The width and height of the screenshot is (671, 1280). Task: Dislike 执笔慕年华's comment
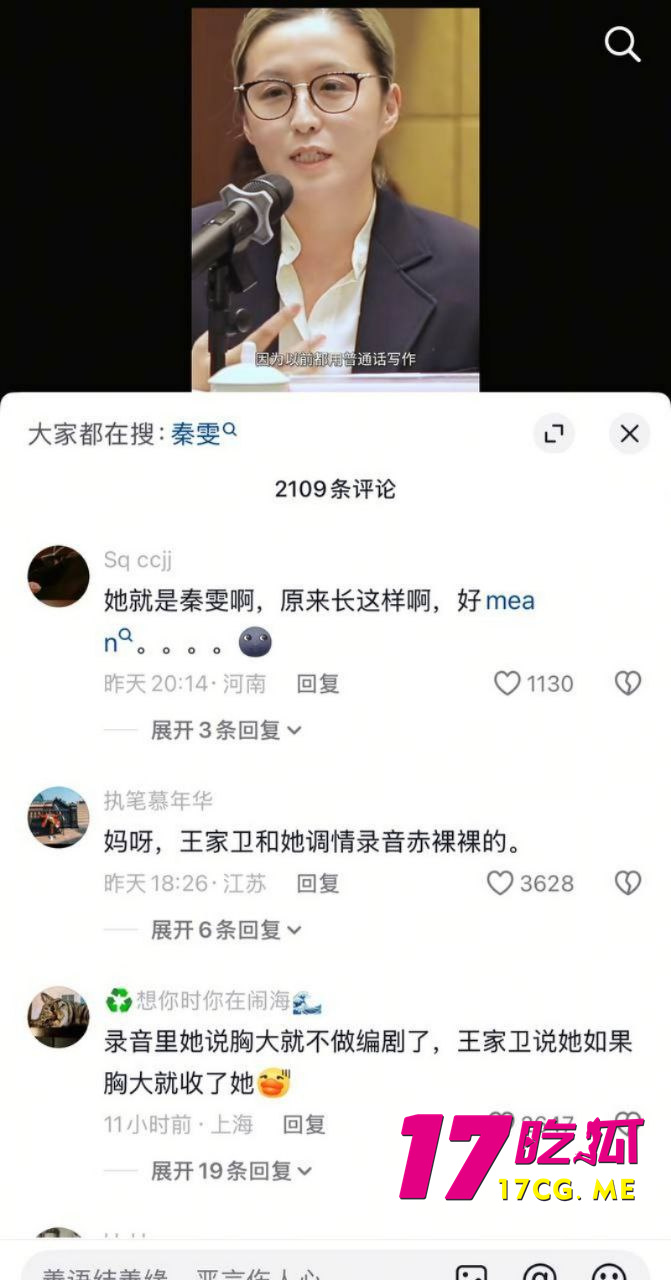click(627, 883)
